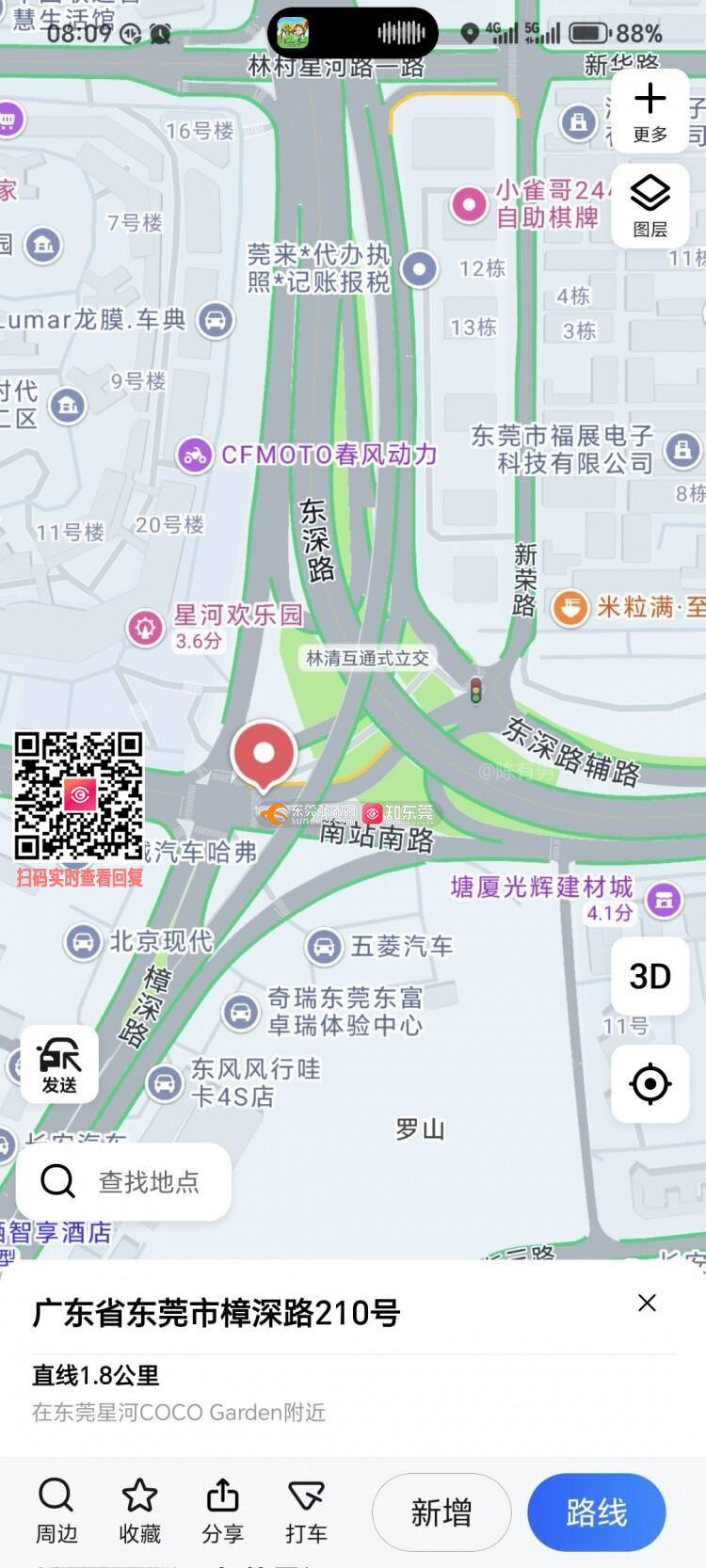The width and height of the screenshot is (706, 1568).
Task: Open the 图层 map layers panel
Action: pos(650,206)
